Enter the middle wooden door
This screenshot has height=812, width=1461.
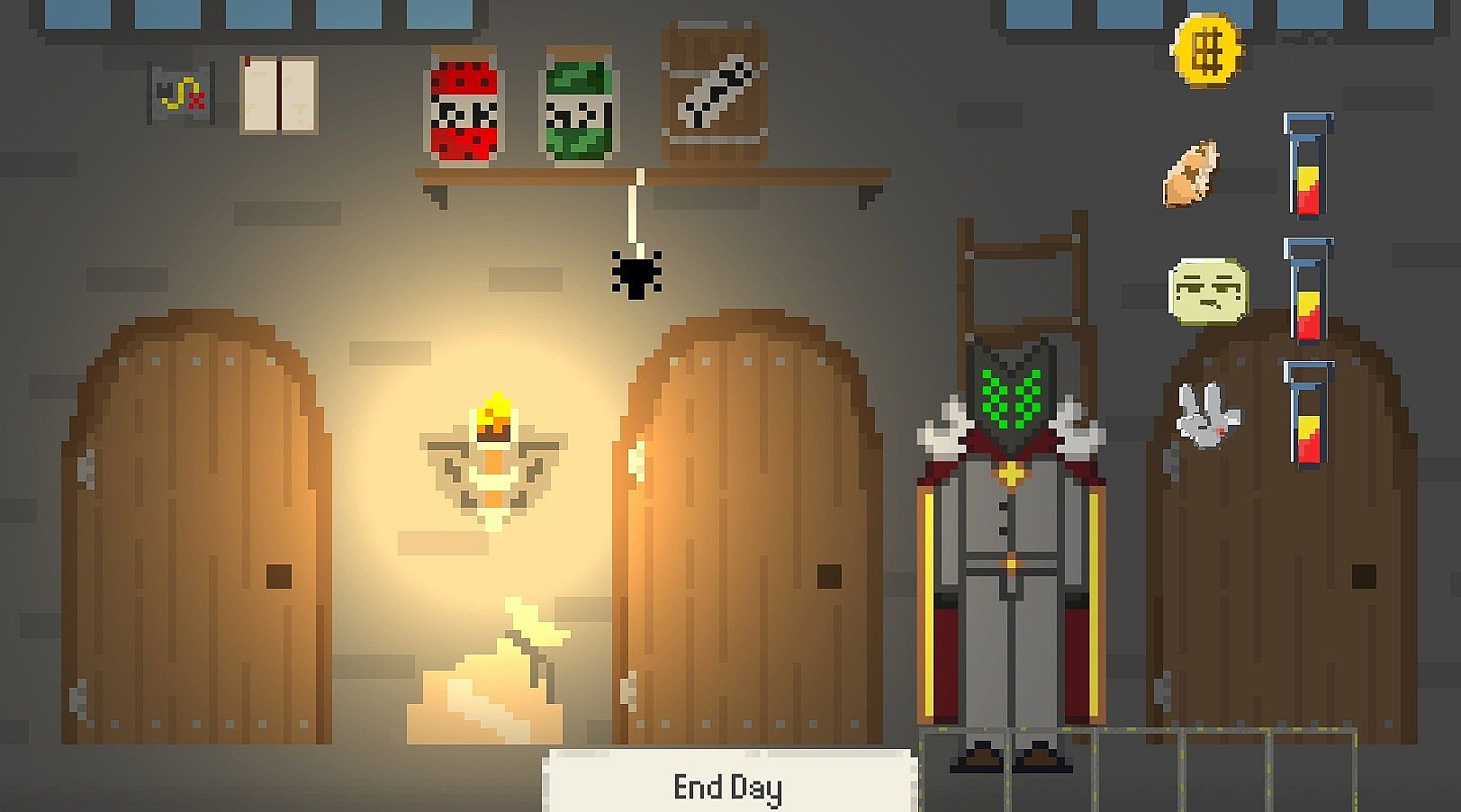[747, 531]
